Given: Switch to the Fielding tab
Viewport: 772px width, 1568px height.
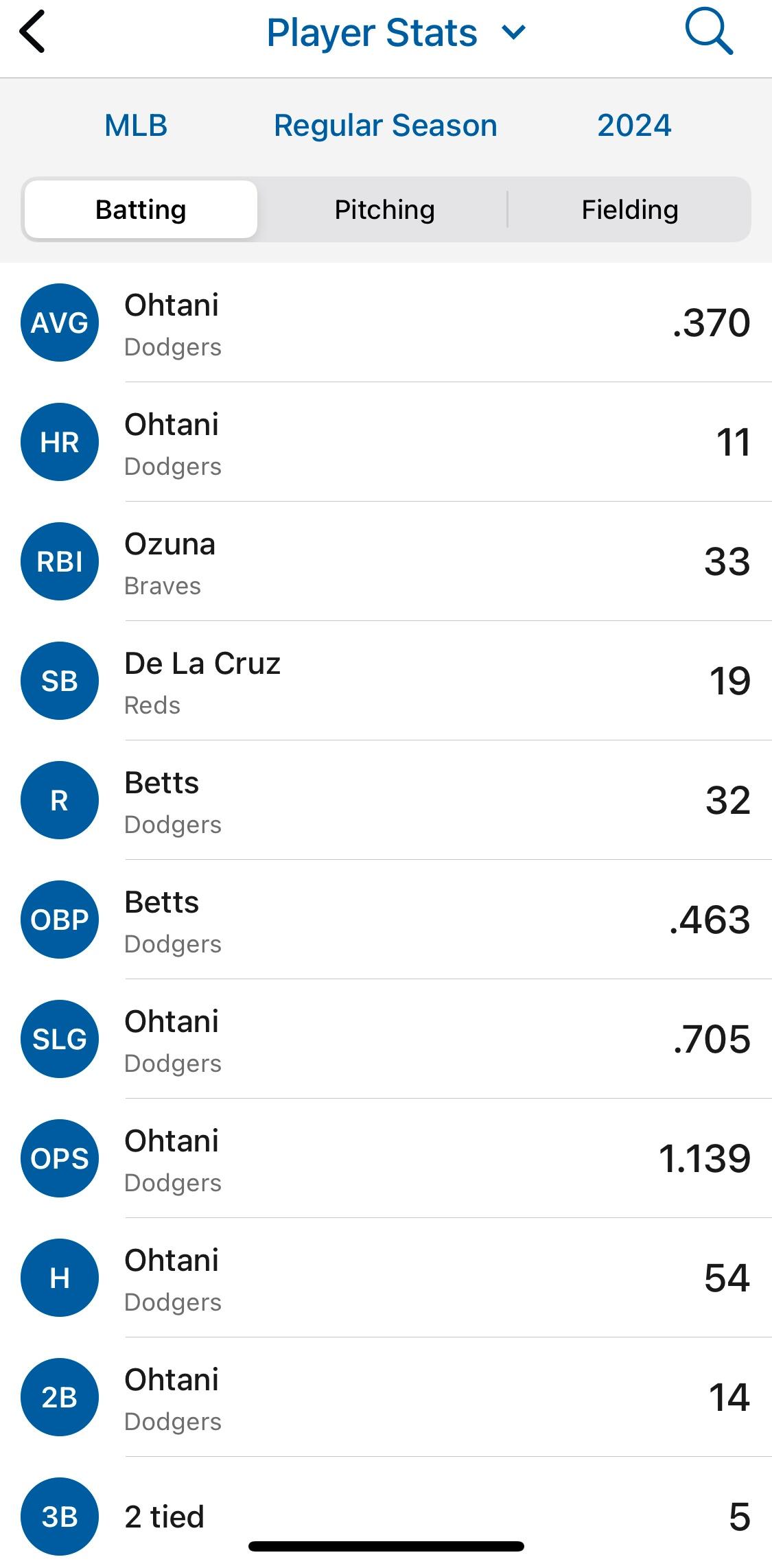Looking at the screenshot, I should 630,209.
